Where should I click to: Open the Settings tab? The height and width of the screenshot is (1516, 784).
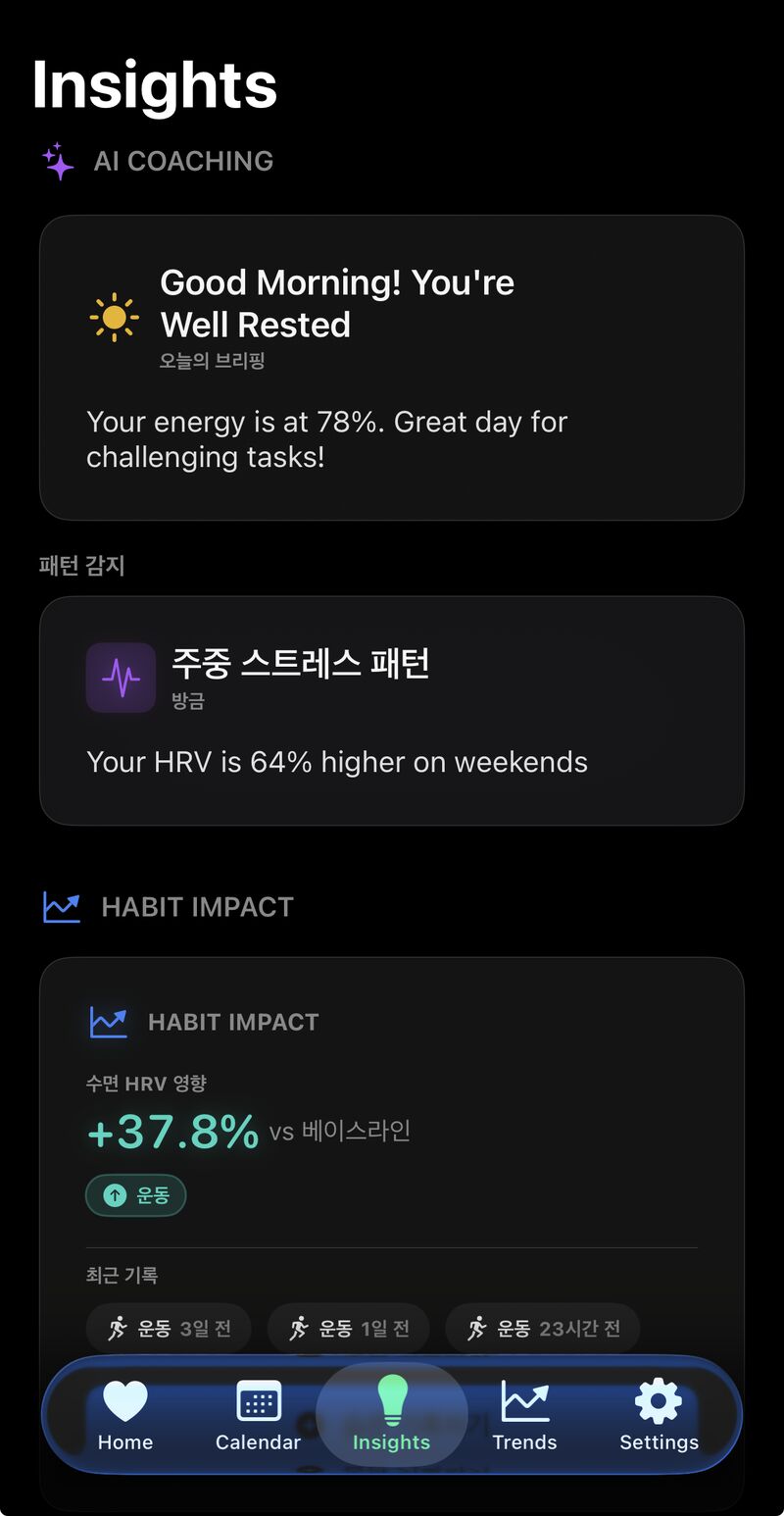click(659, 1415)
